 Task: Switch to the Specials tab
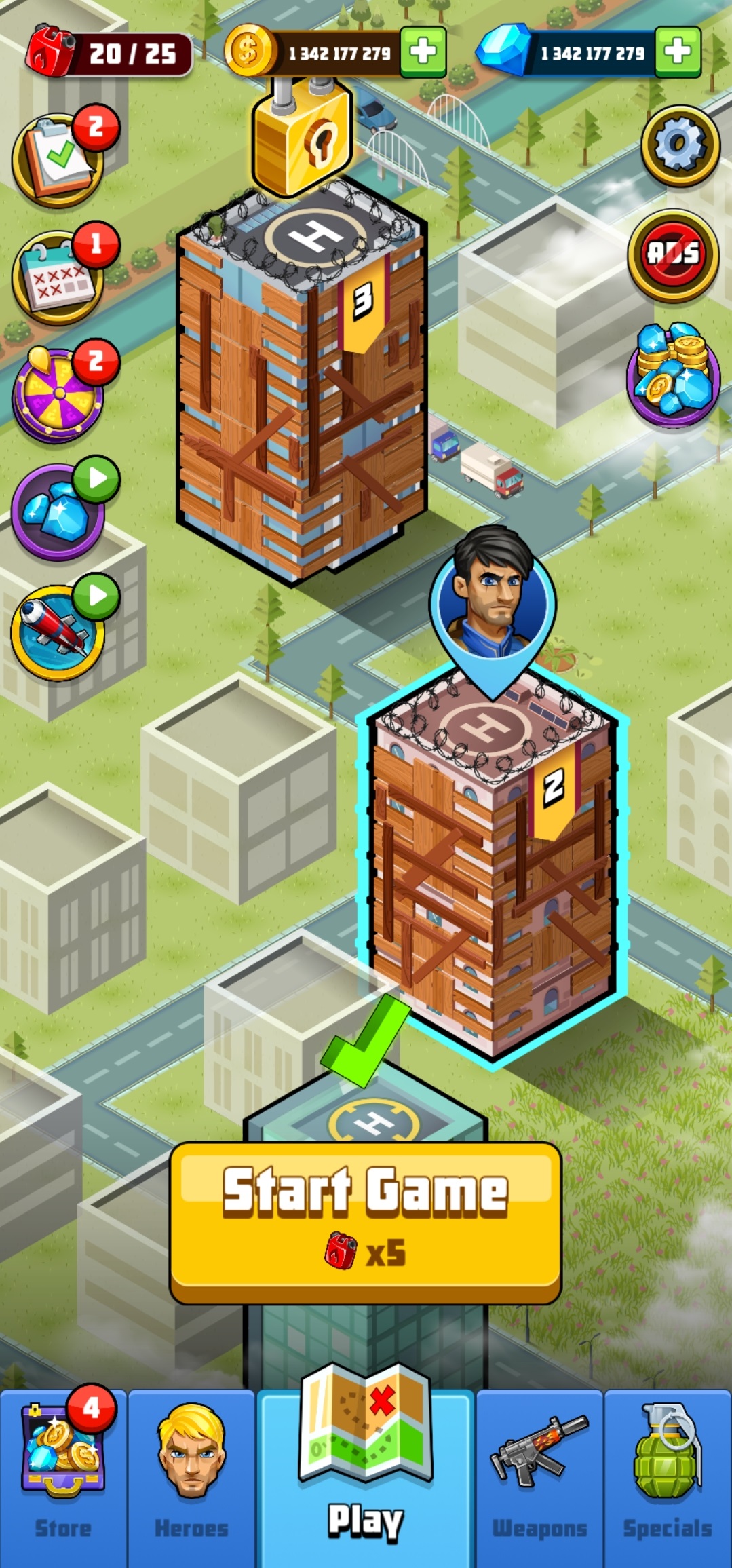(x=668, y=1478)
